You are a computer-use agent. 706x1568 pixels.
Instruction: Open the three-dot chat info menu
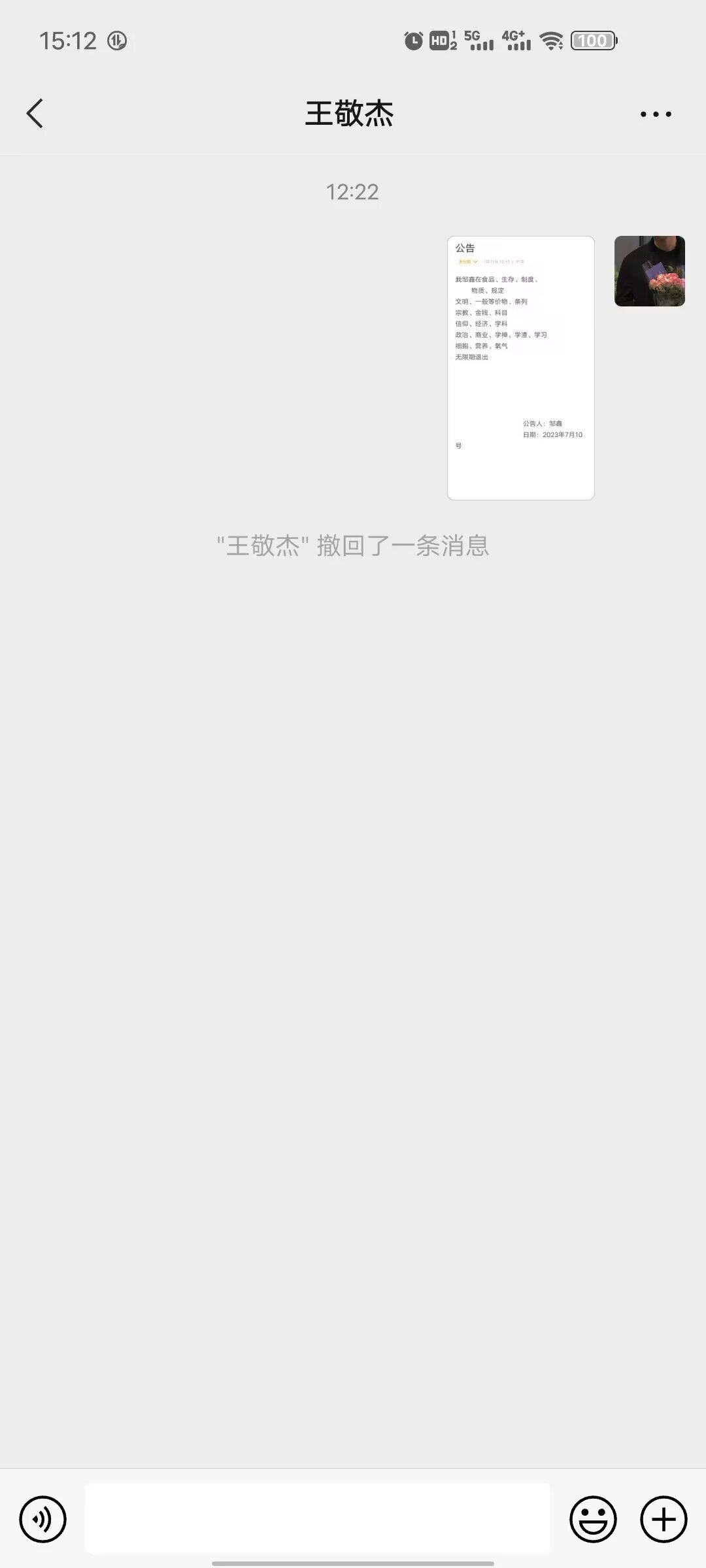(x=655, y=114)
